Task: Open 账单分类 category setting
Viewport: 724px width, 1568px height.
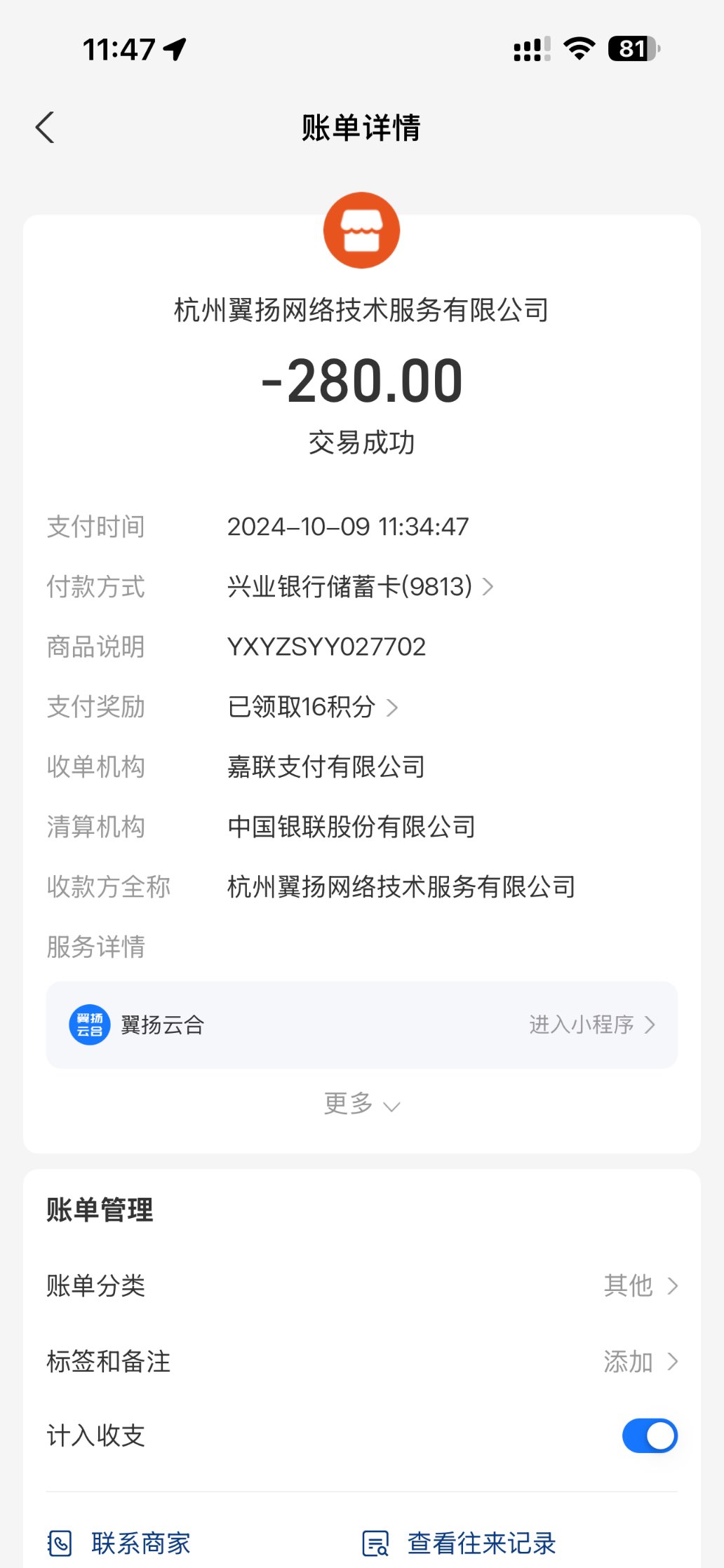Action: pyautogui.click(x=361, y=1285)
